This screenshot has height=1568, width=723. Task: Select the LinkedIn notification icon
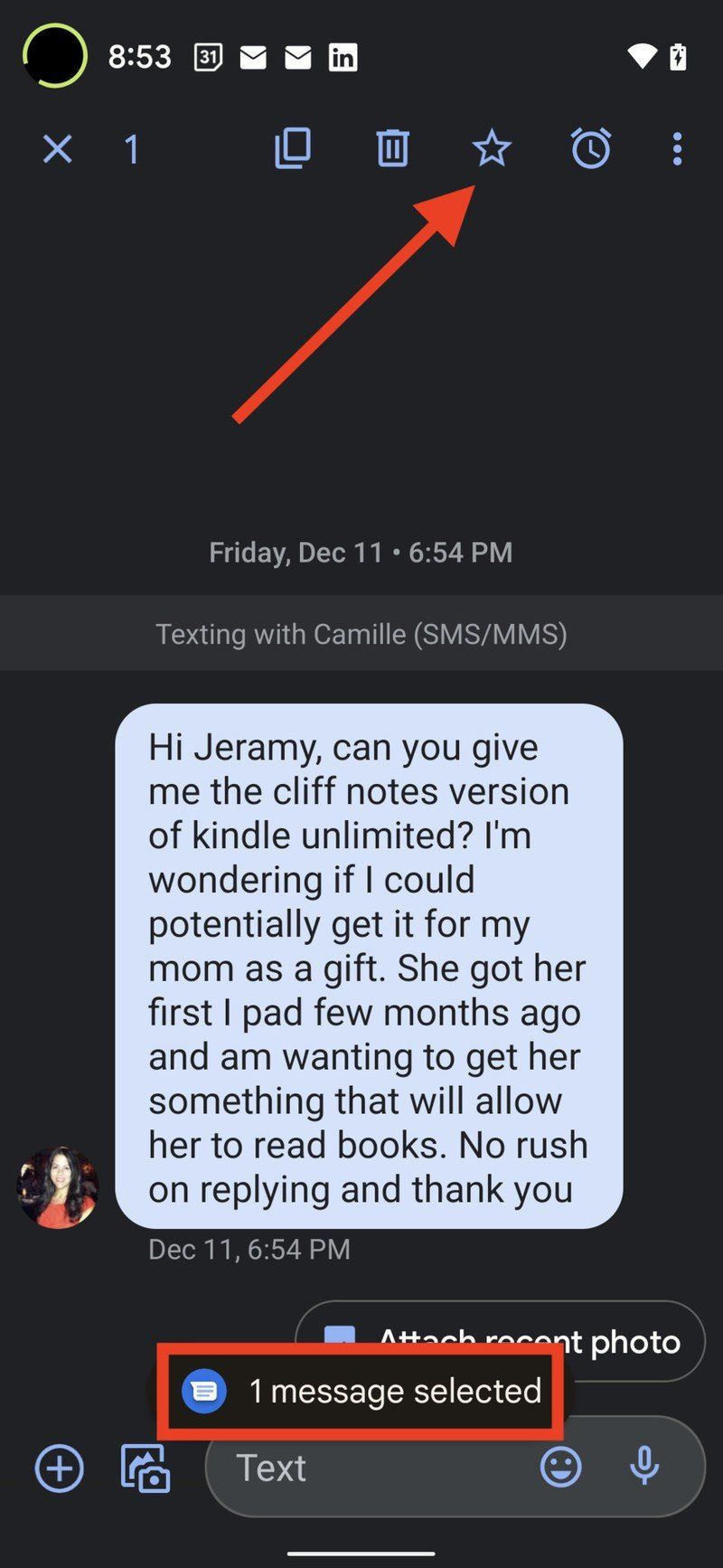pyautogui.click(x=343, y=56)
